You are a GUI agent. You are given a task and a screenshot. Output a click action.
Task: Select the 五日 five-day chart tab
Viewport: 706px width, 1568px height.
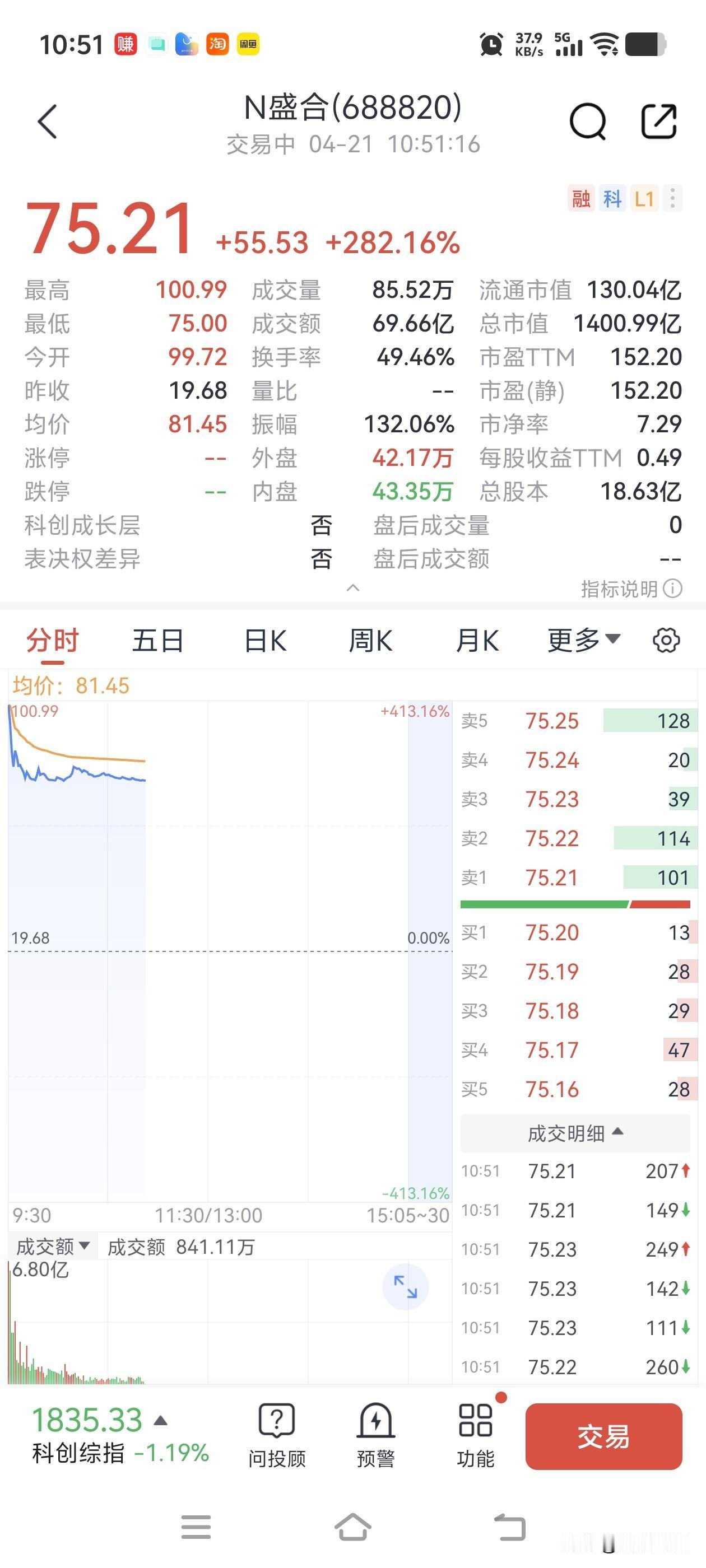[159, 640]
